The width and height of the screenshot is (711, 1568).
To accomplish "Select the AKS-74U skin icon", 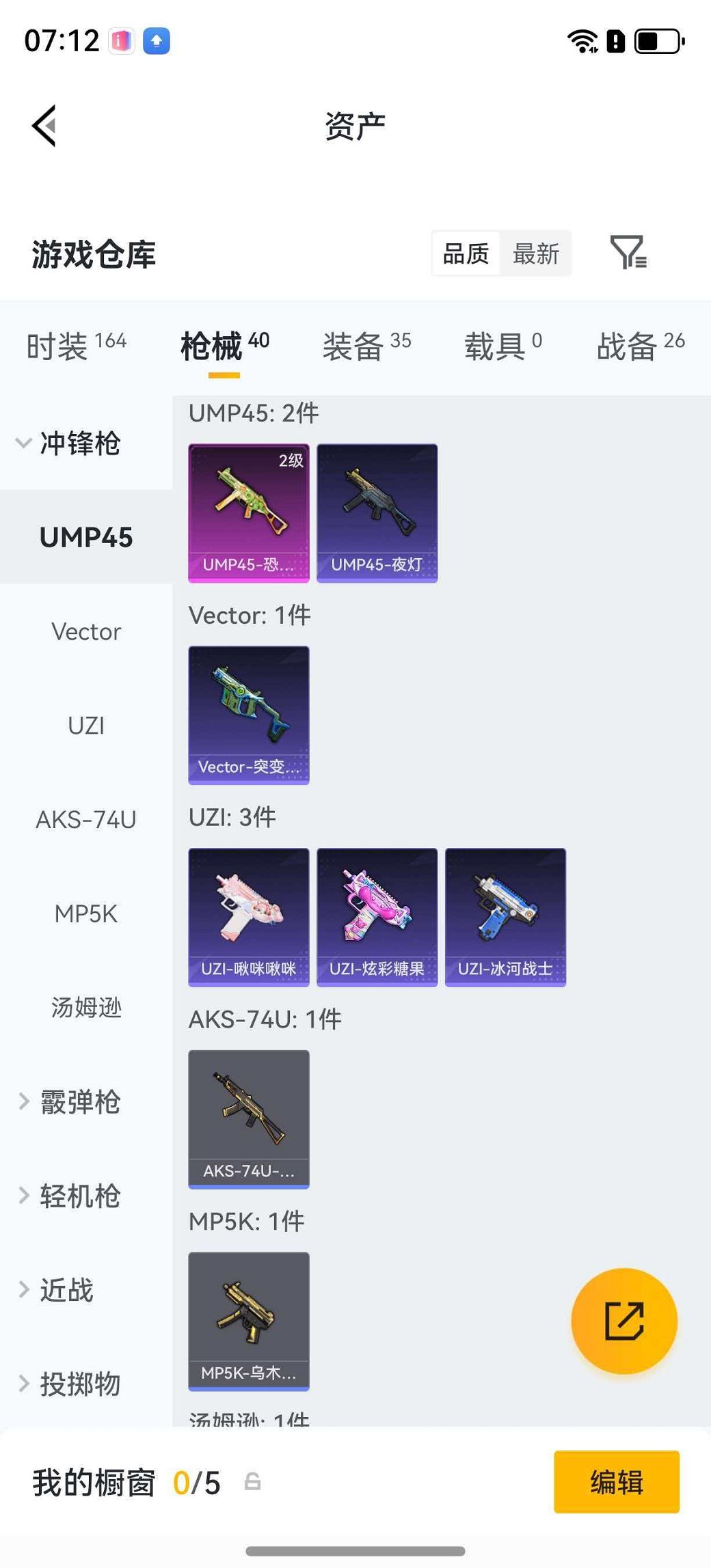I will click(248, 1119).
